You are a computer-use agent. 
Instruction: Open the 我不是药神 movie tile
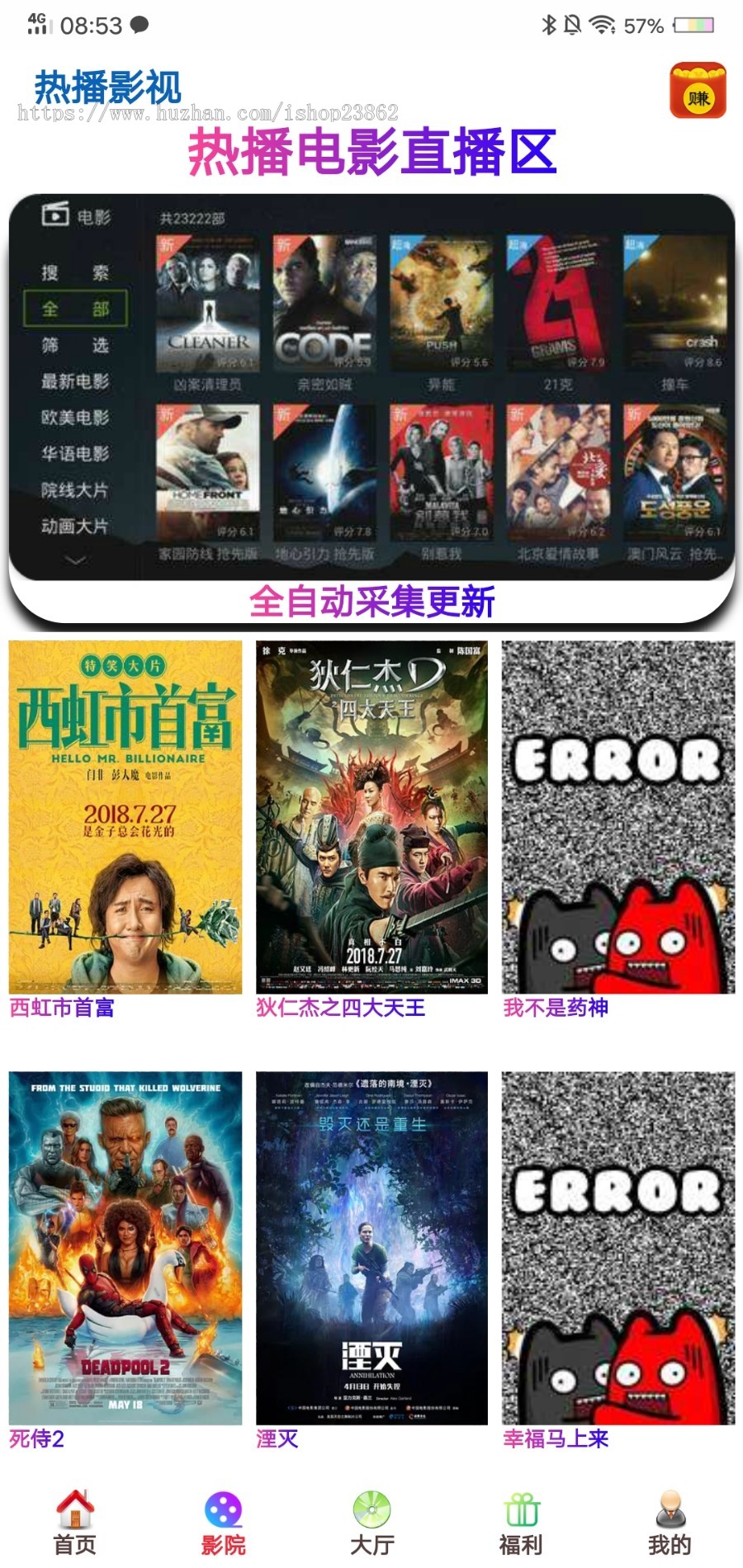(x=618, y=817)
